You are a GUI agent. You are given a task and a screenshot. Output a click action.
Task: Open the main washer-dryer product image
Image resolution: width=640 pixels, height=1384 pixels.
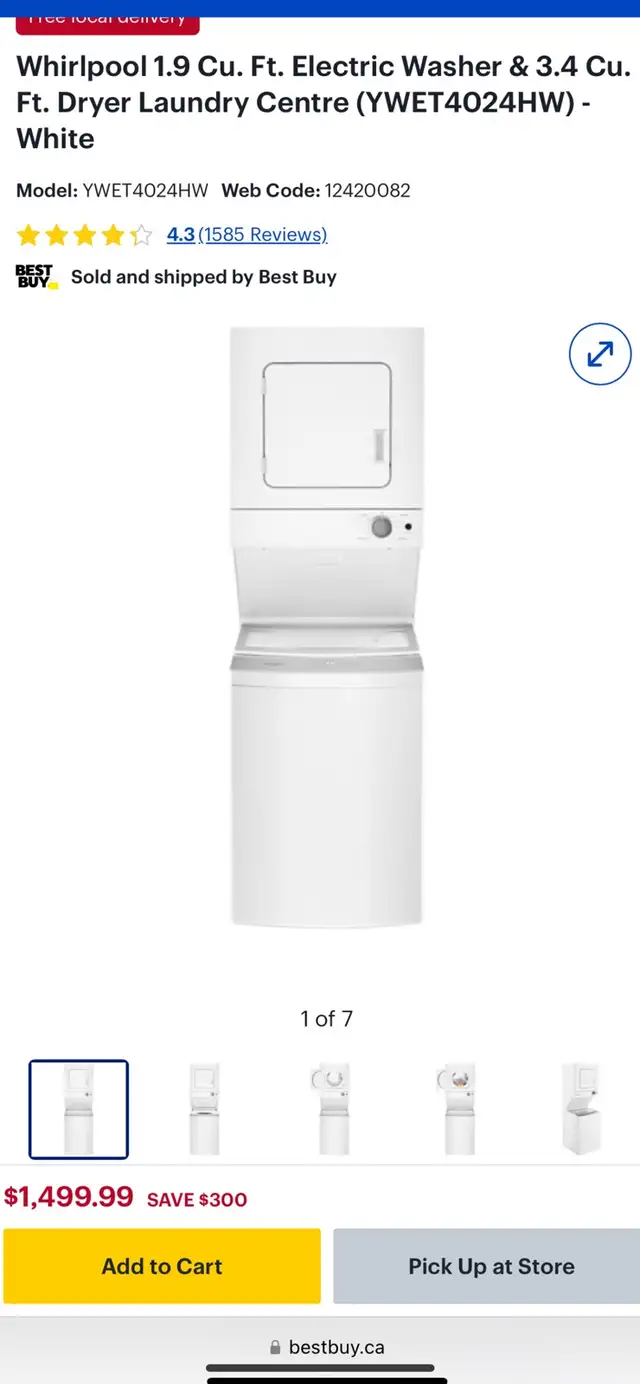tap(327, 626)
